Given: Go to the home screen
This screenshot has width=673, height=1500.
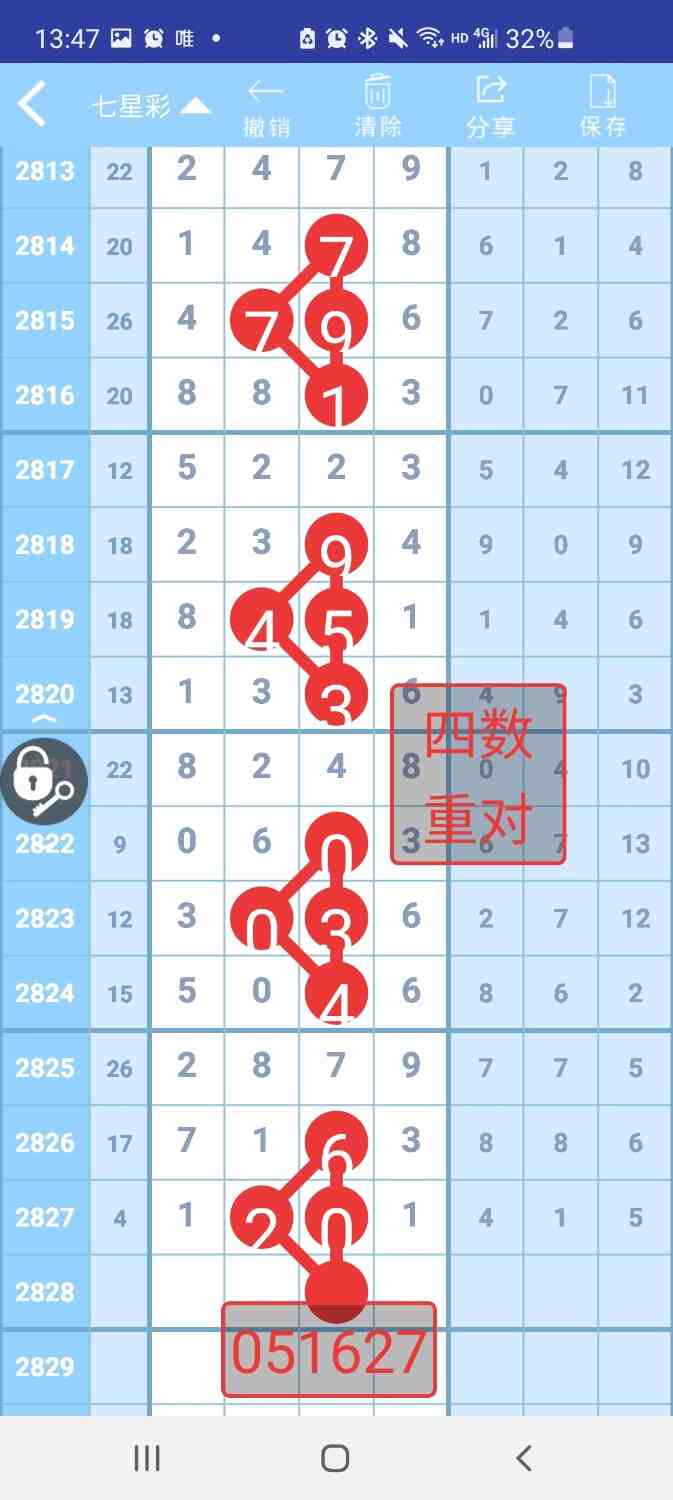Looking at the screenshot, I should click(335, 1458).
